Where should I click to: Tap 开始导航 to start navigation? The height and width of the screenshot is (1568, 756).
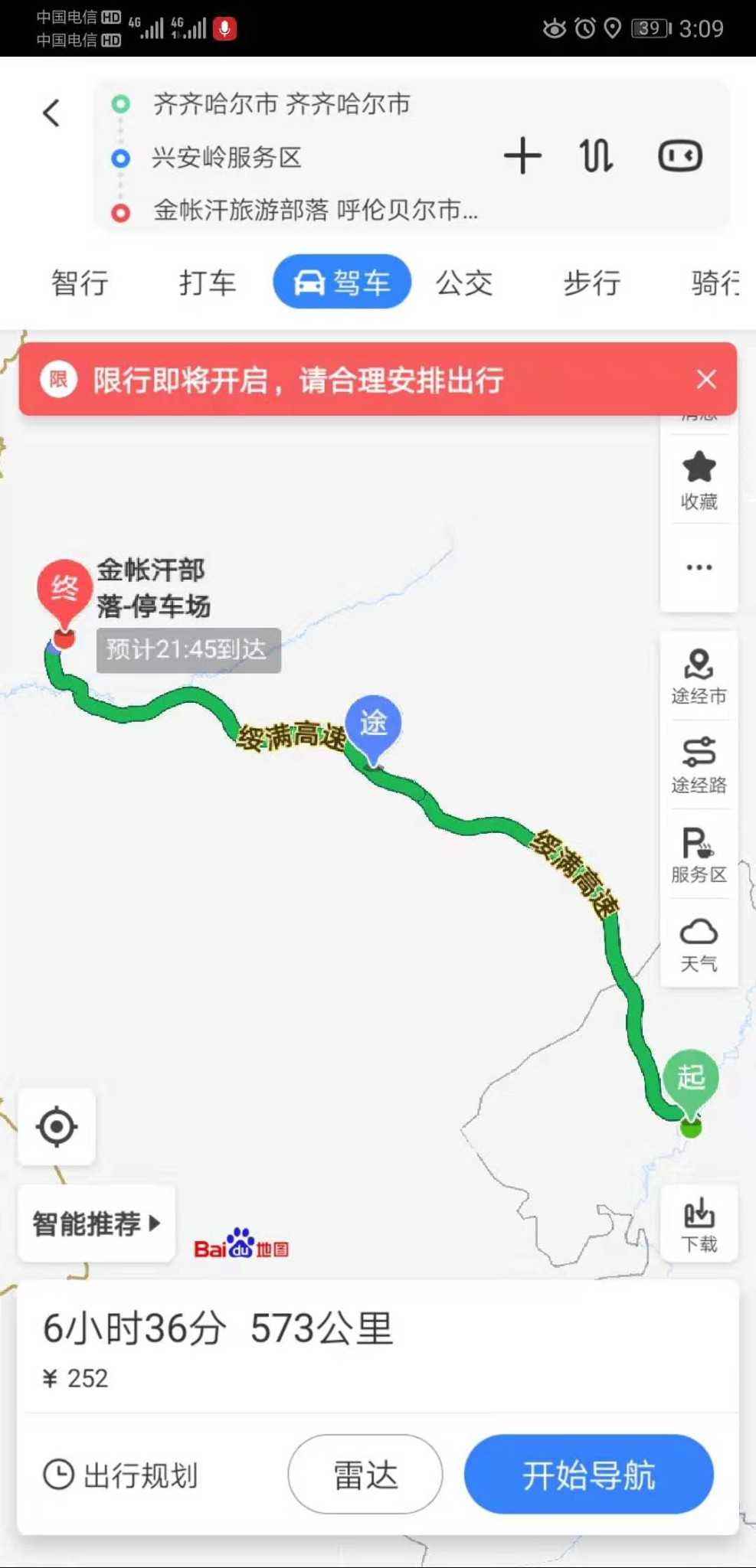(x=588, y=1475)
